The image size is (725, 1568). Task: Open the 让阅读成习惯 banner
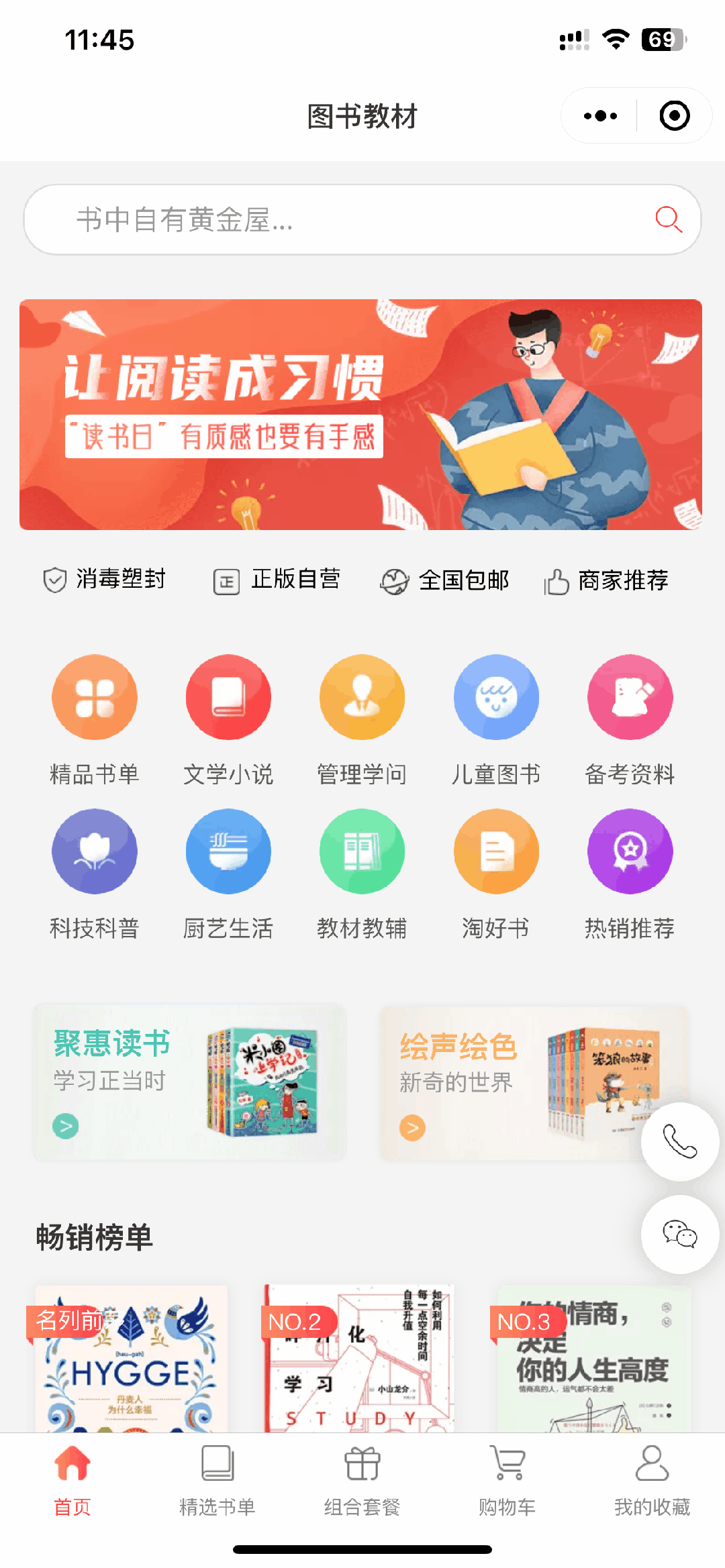[x=361, y=415]
